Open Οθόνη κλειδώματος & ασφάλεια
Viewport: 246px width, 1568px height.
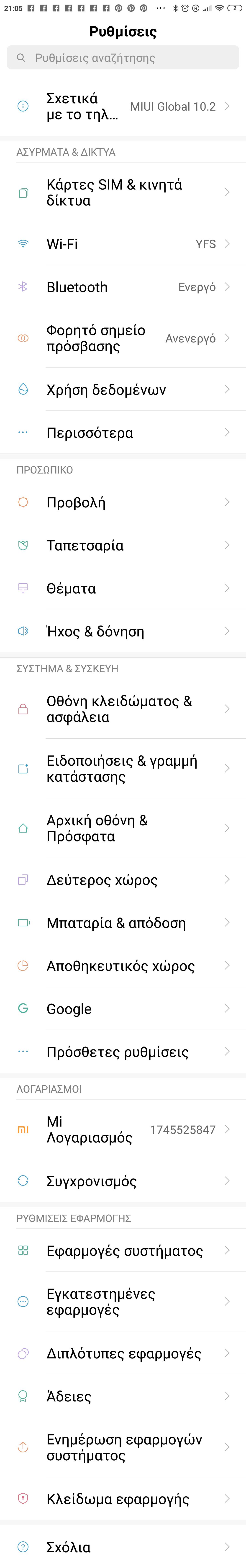123,709
